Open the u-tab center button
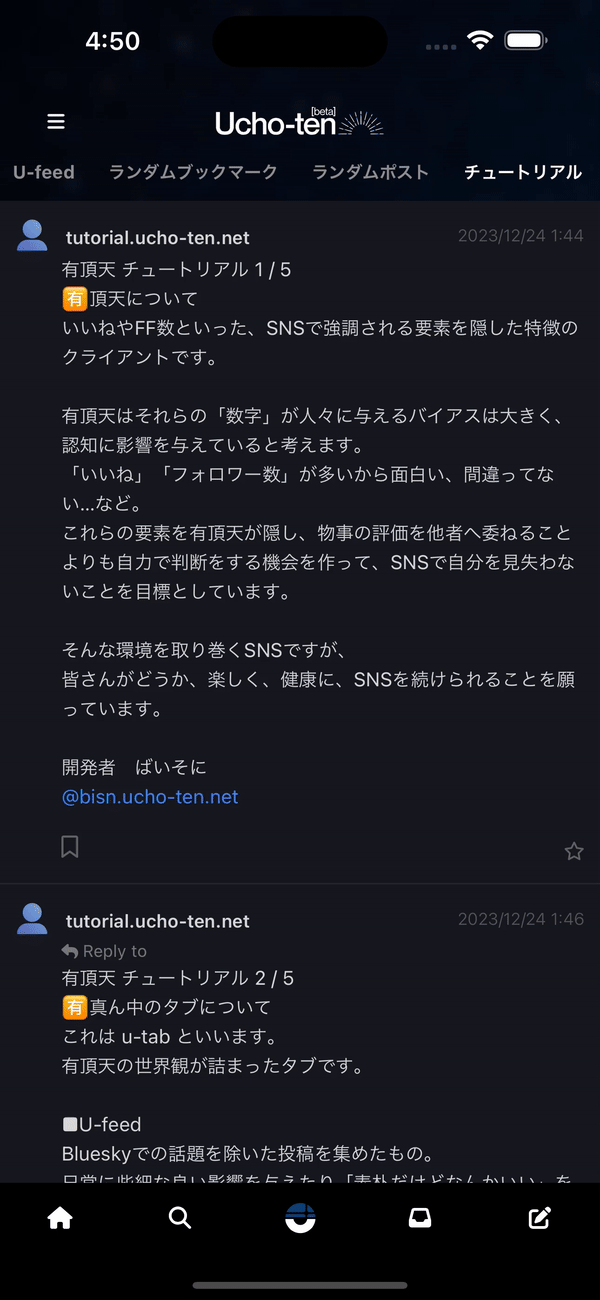 click(x=300, y=1218)
